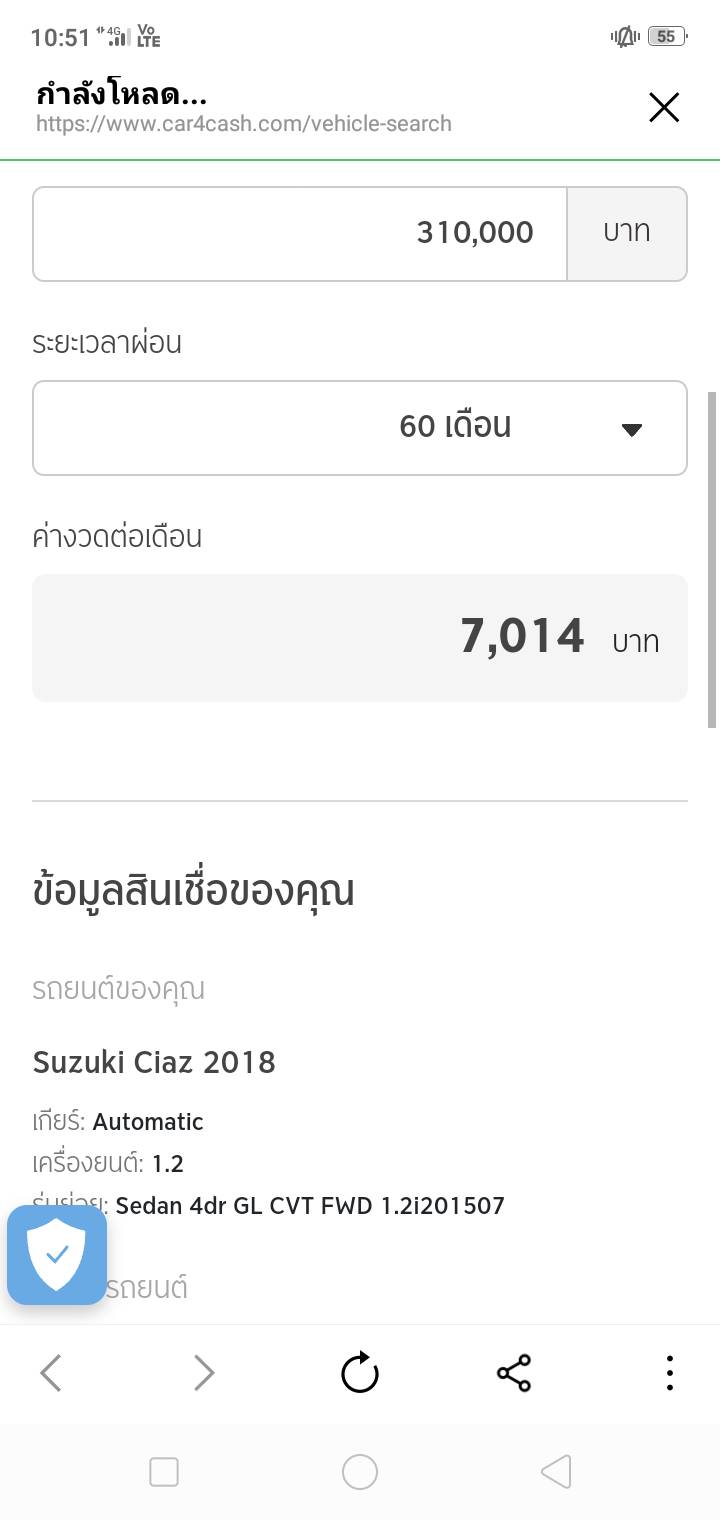Open recent apps from the navigation bar
The height and width of the screenshot is (1520, 720).
pyautogui.click(x=164, y=1472)
